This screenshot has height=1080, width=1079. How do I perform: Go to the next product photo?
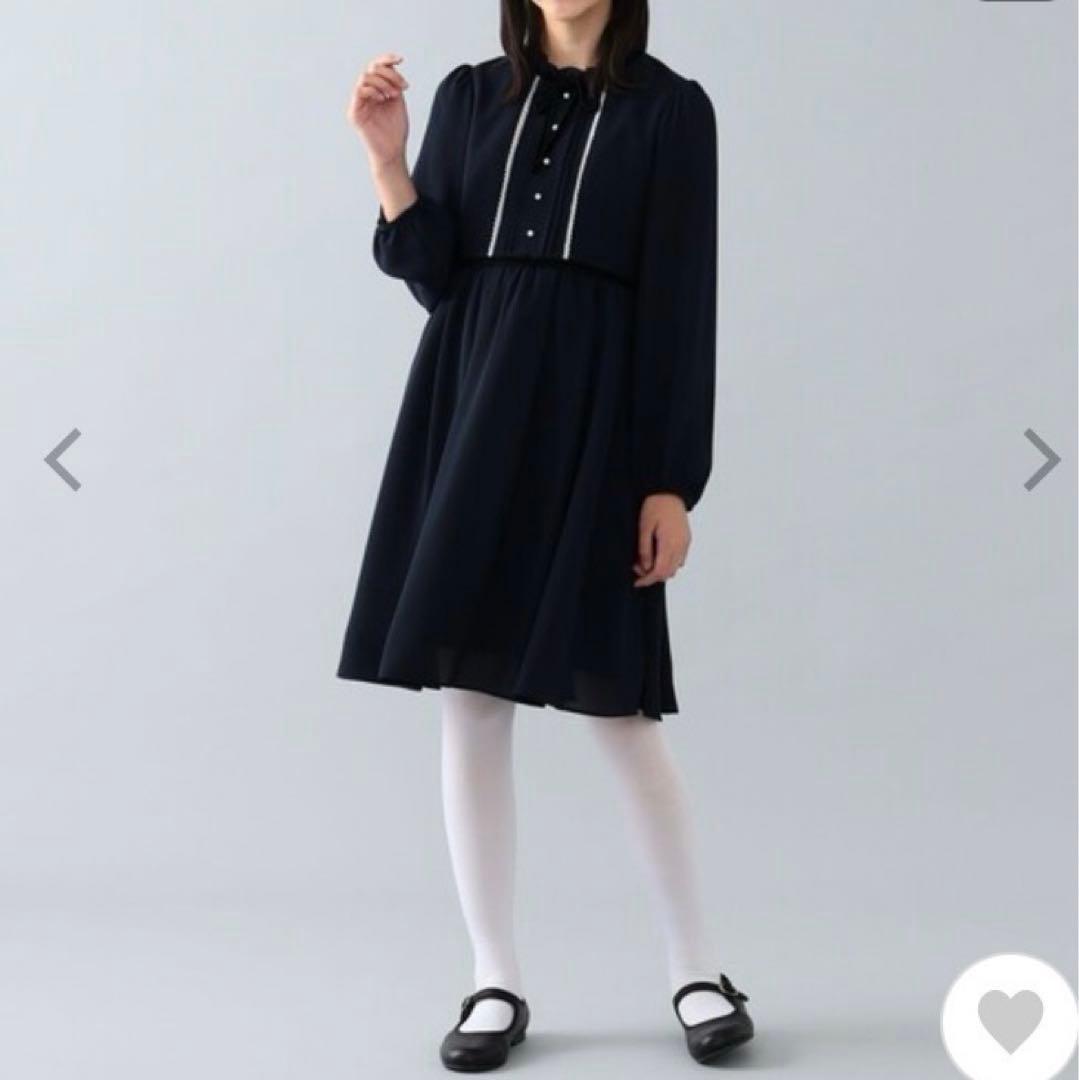click(x=1041, y=460)
